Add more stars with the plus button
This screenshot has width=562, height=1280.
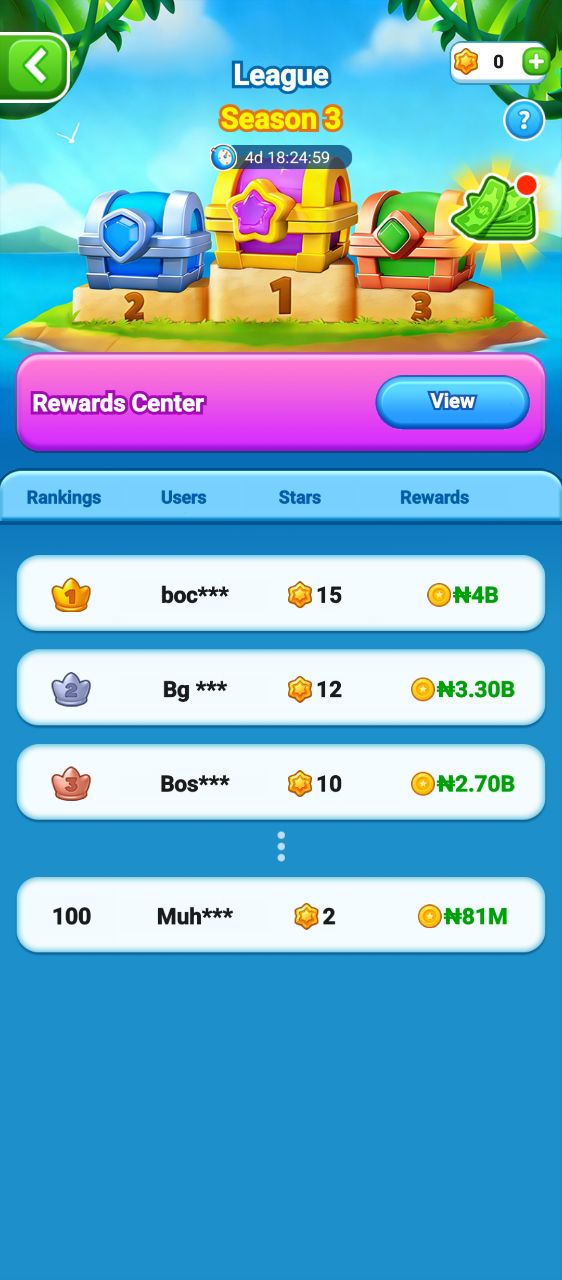point(535,62)
